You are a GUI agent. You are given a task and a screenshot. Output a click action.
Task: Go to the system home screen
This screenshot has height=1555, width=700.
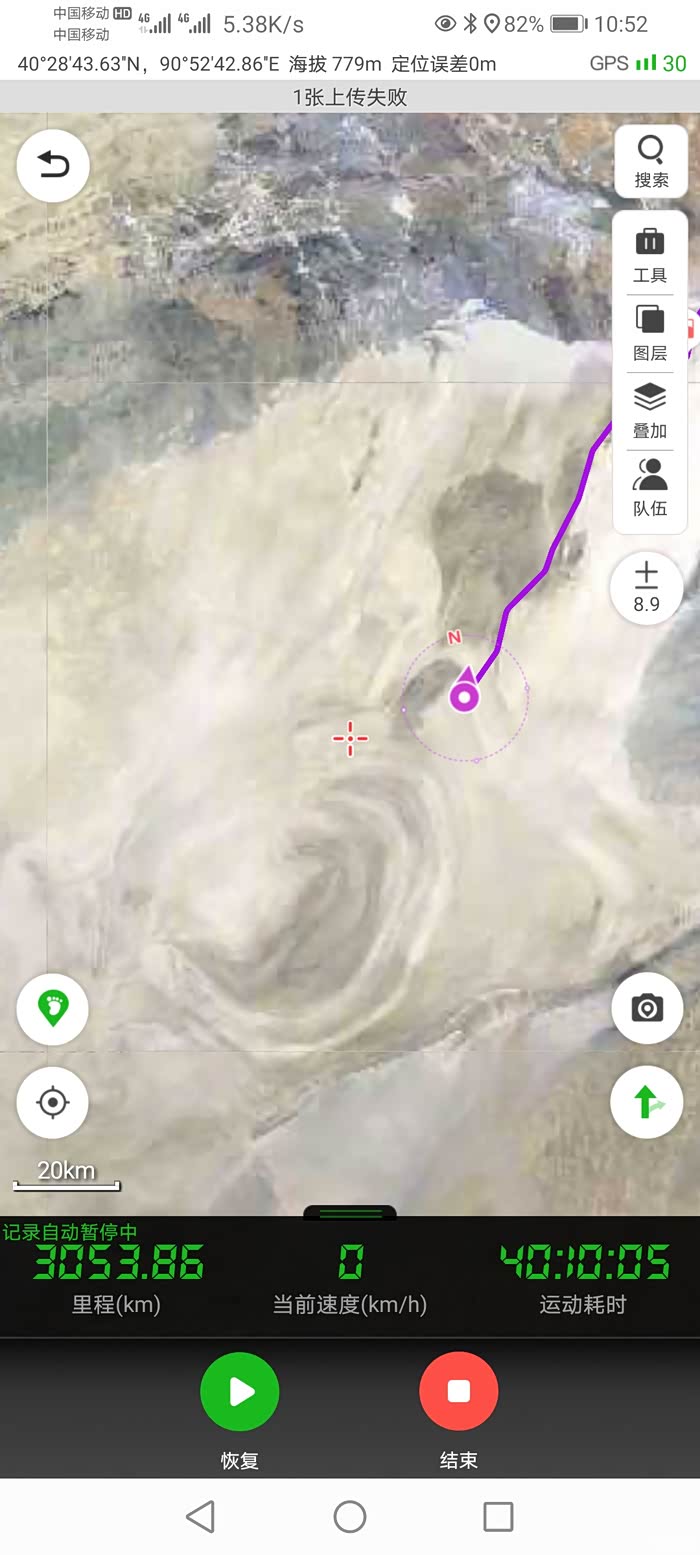point(350,1516)
